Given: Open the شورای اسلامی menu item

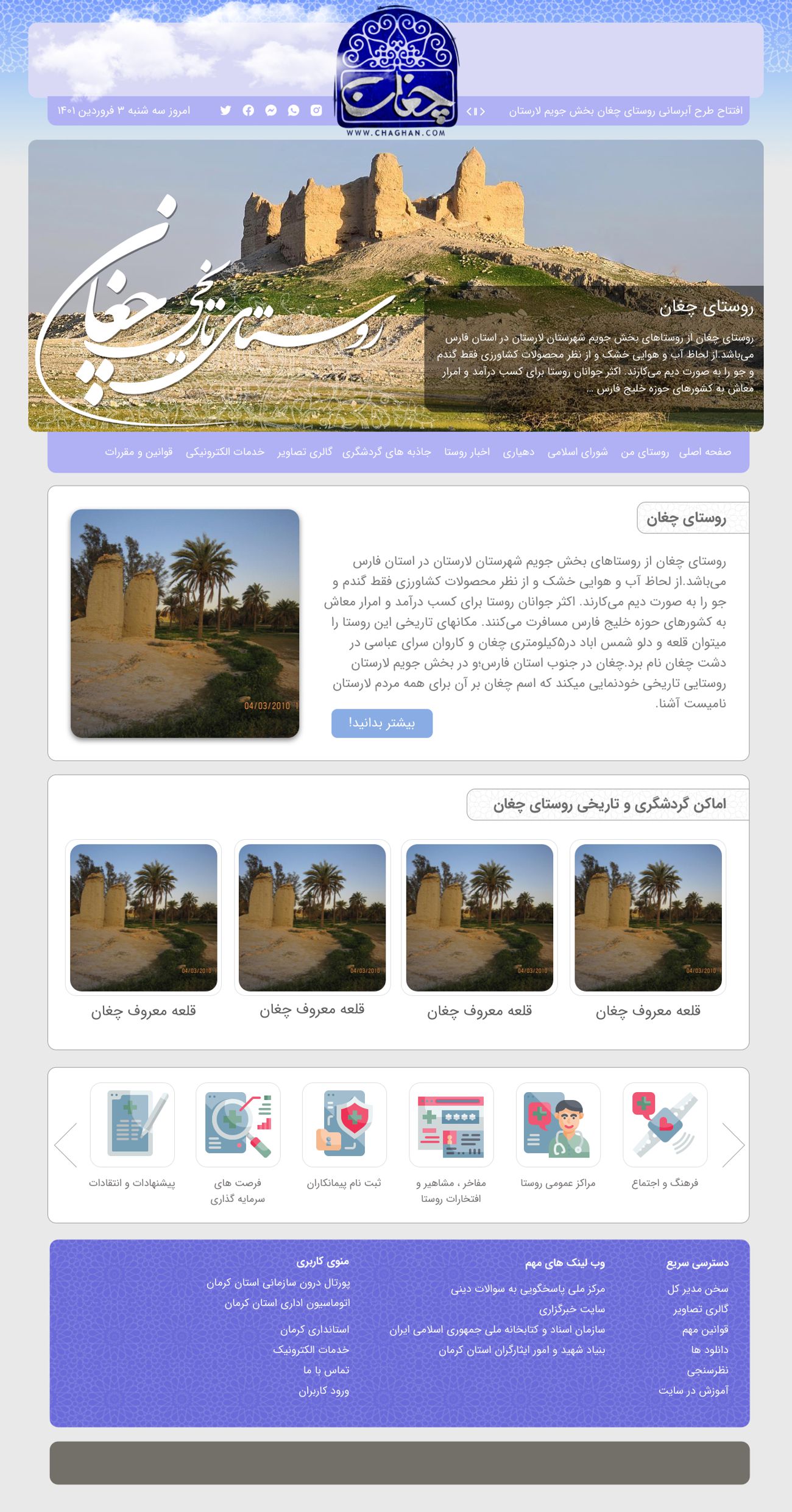Looking at the screenshot, I should (578, 452).
